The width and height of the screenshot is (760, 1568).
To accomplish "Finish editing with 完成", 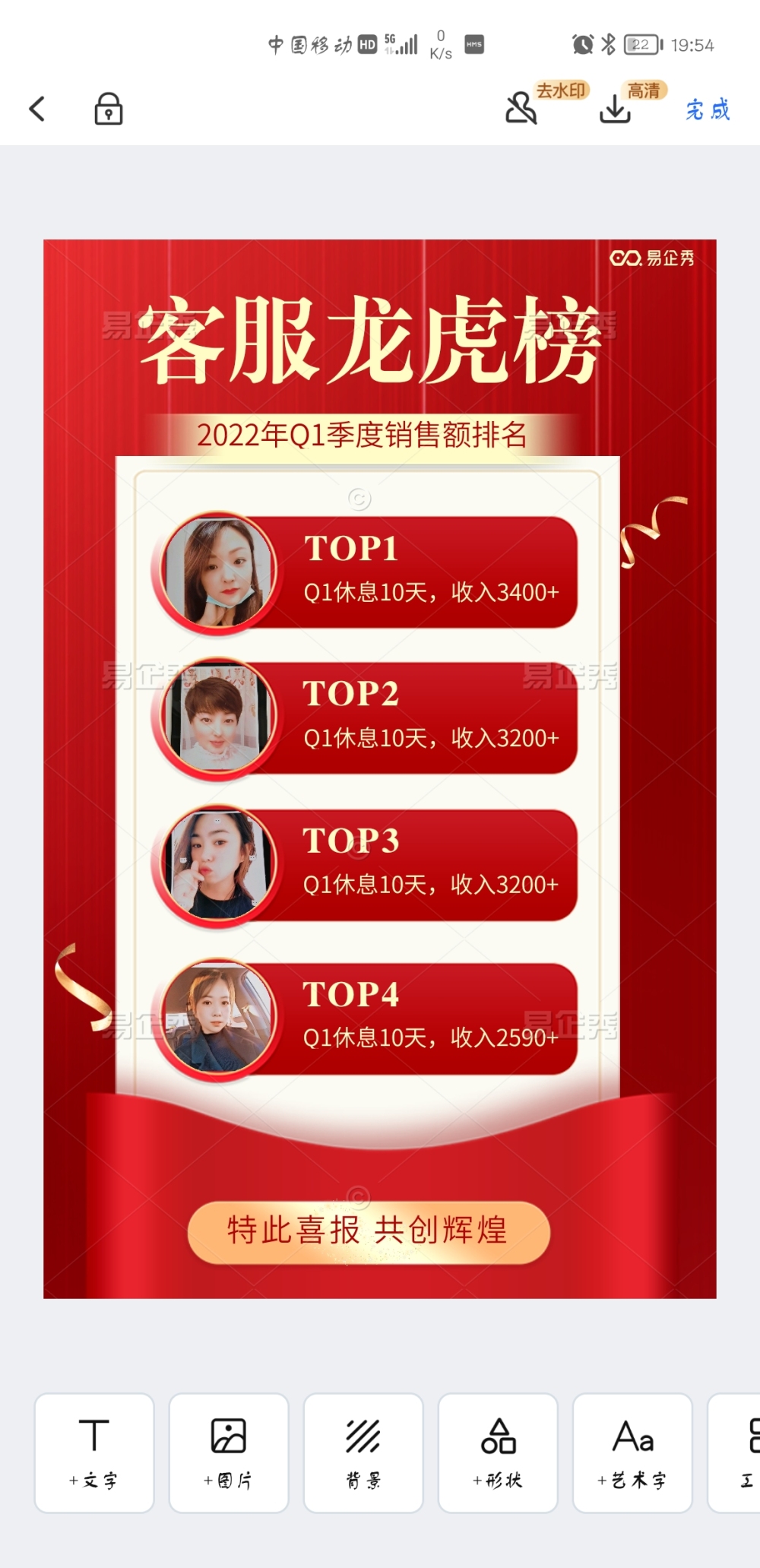I will coord(708,109).
